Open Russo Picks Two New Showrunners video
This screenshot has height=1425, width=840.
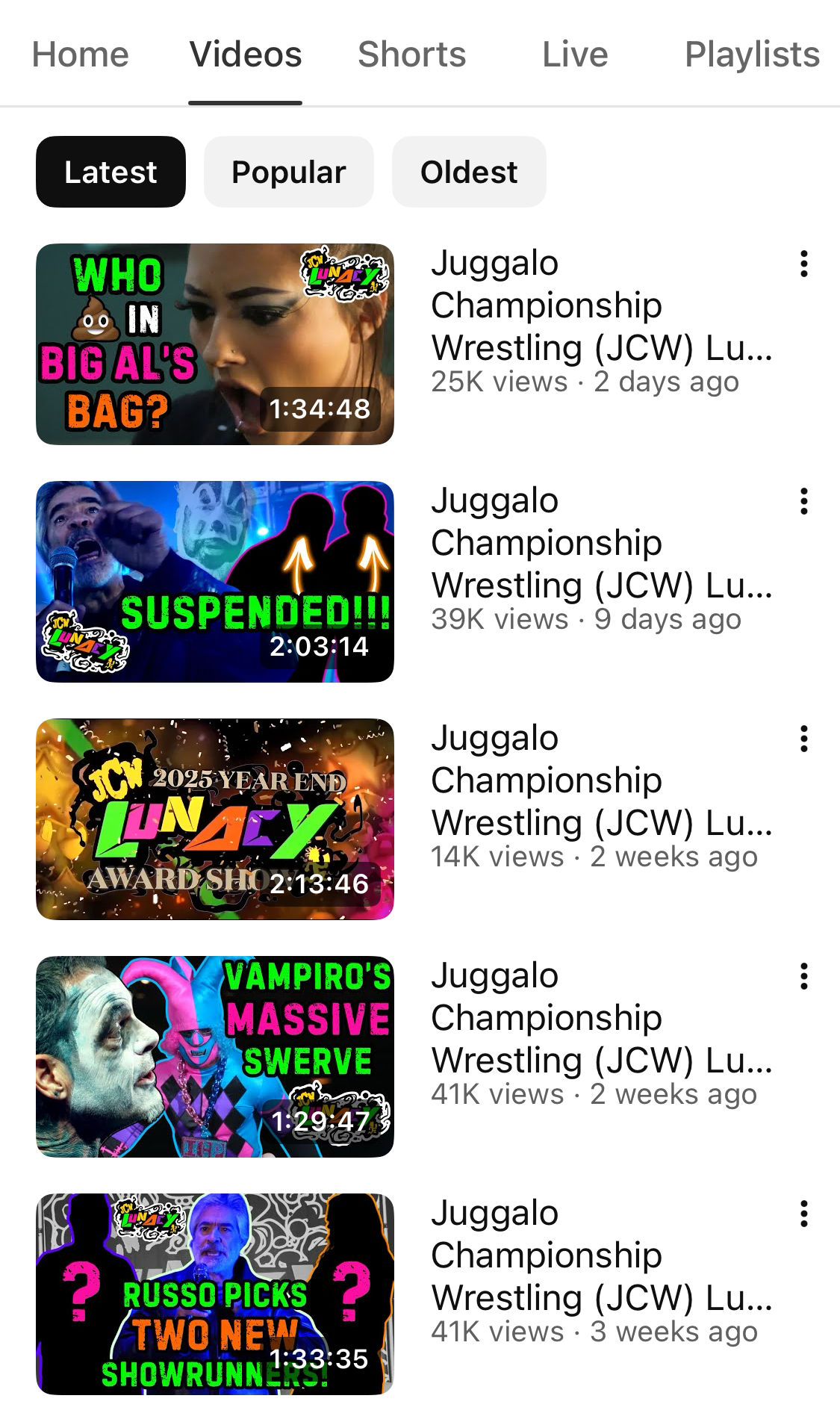click(x=215, y=1294)
